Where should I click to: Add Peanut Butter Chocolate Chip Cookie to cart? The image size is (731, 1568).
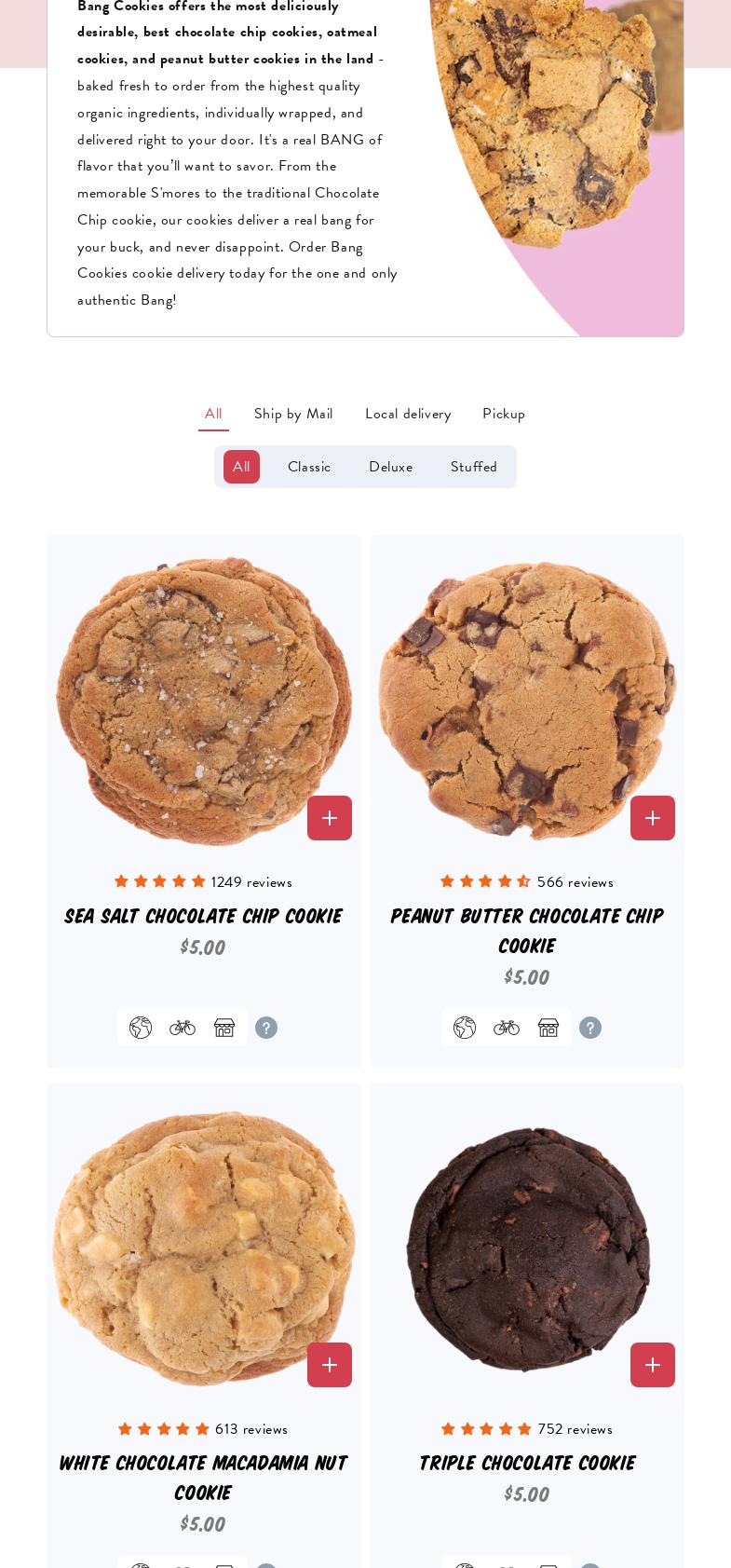pyautogui.click(x=653, y=818)
